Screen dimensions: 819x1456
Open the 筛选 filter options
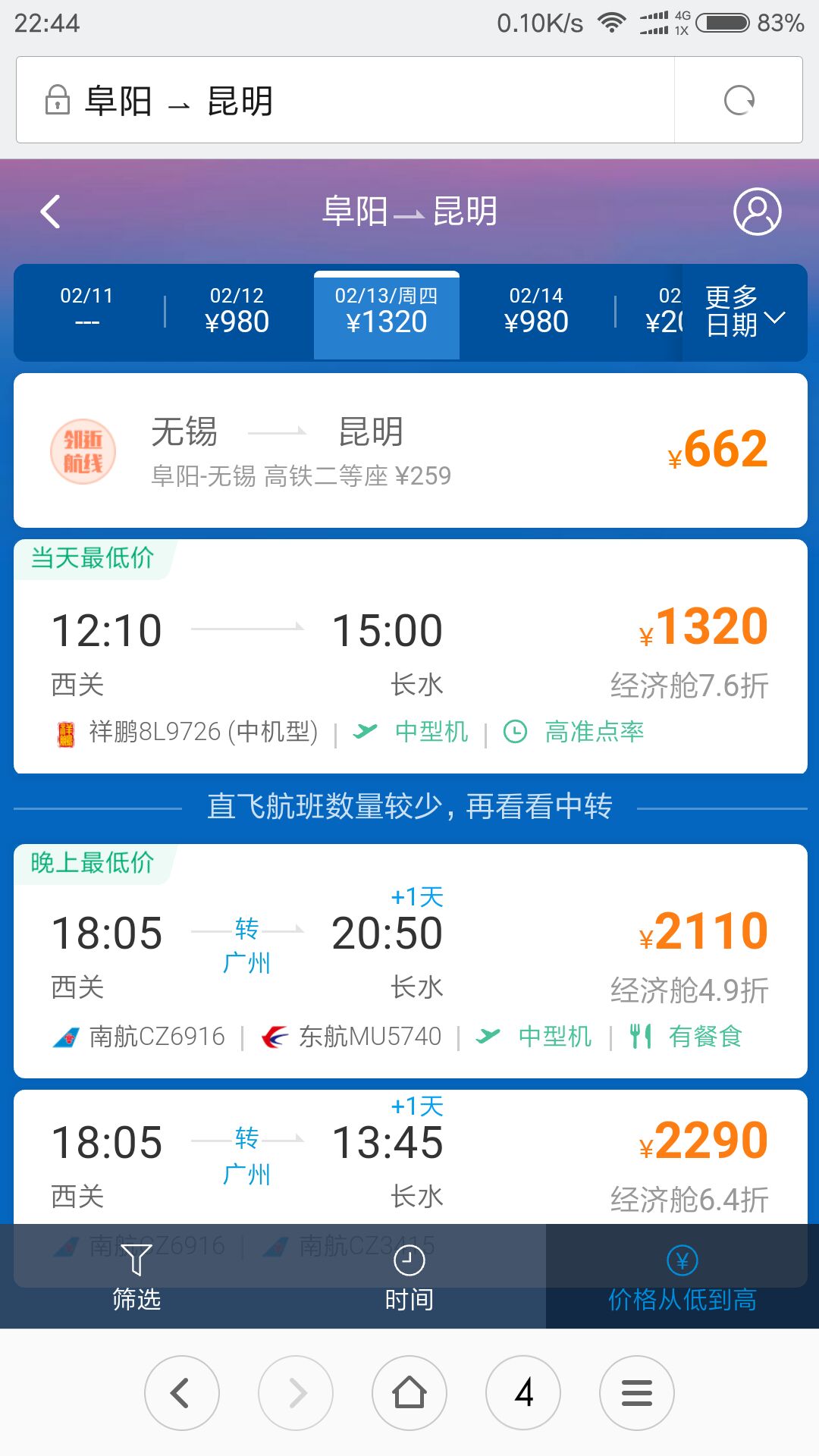click(x=136, y=1277)
